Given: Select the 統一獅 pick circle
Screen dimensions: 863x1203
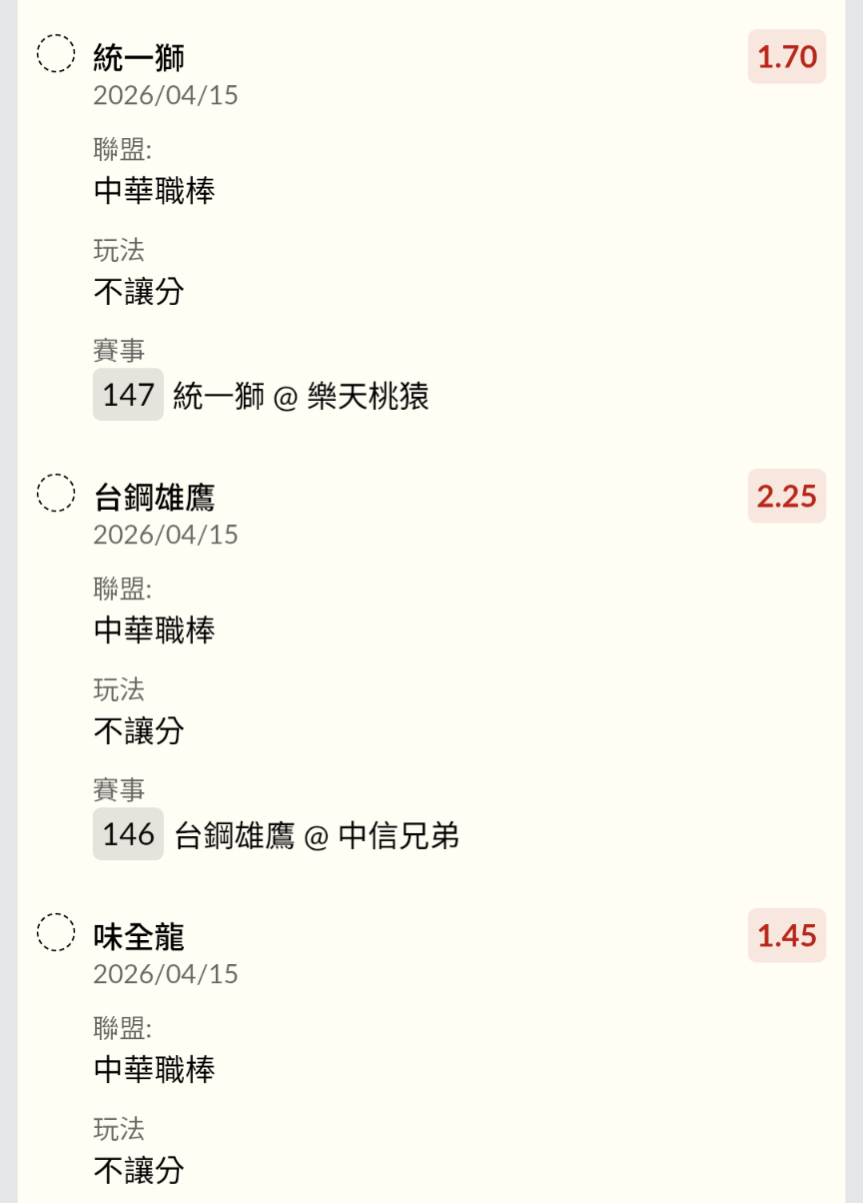Looking at the screenshot, I should pyautogui.click(x=56, y=53).
